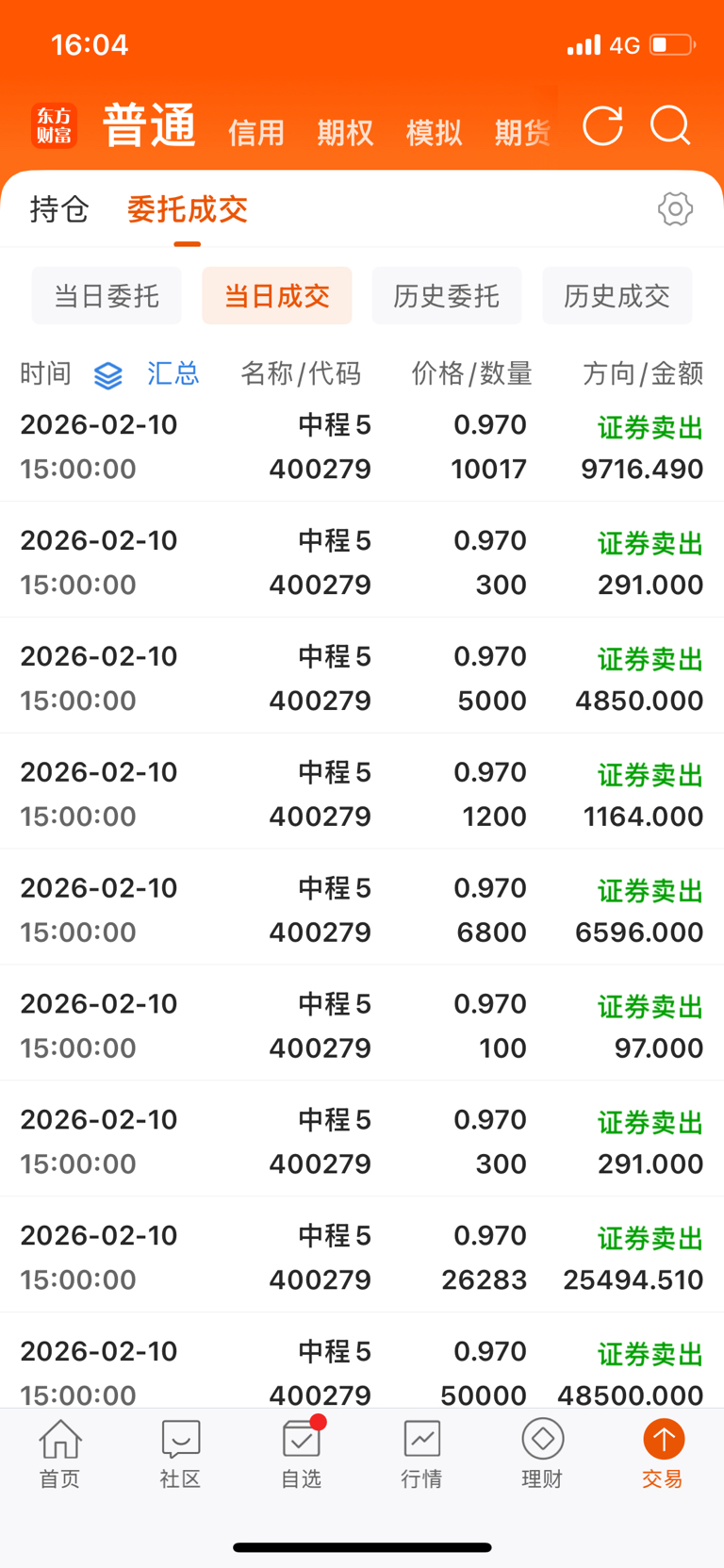
Task: Open the 社区 community tab
Action: pos(181,1454)
